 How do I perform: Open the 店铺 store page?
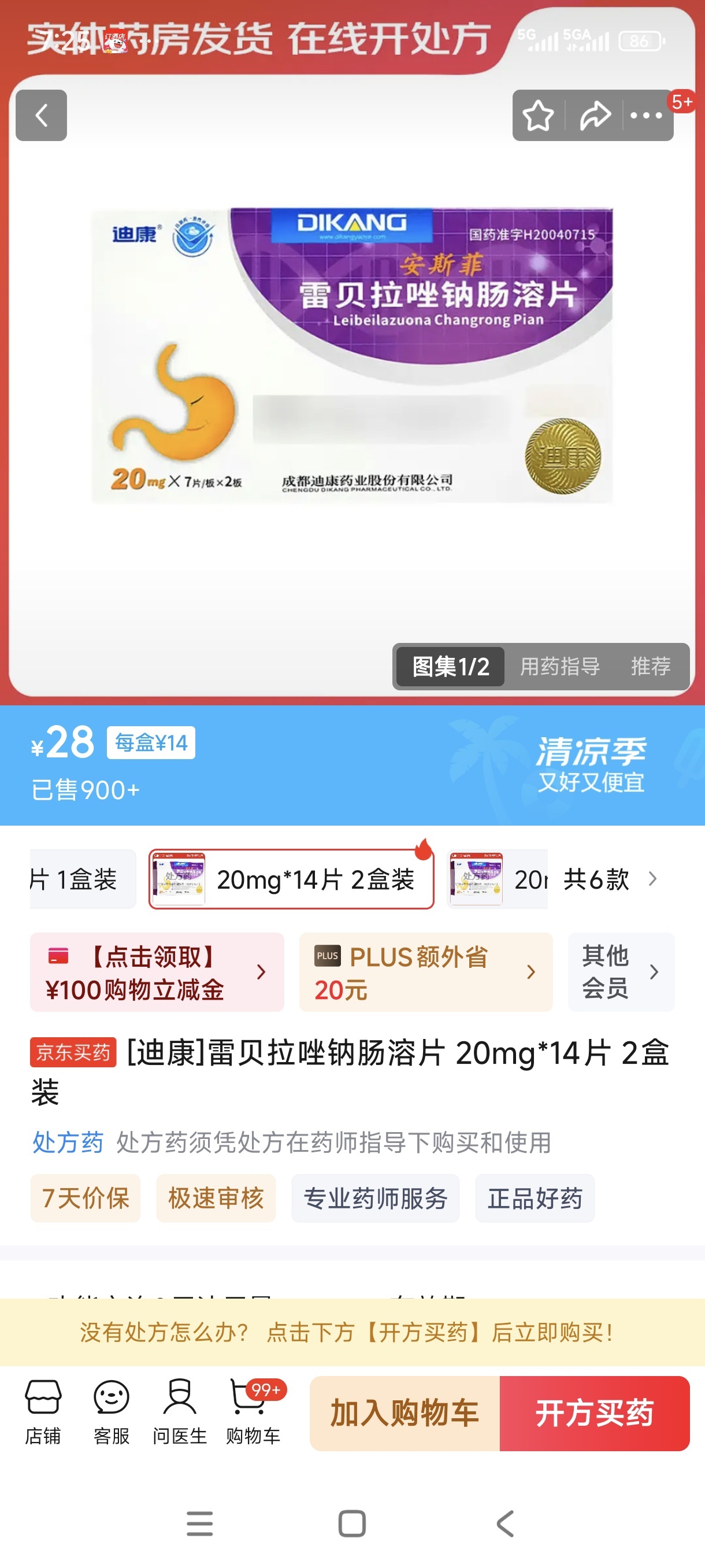pos(43,1412)
